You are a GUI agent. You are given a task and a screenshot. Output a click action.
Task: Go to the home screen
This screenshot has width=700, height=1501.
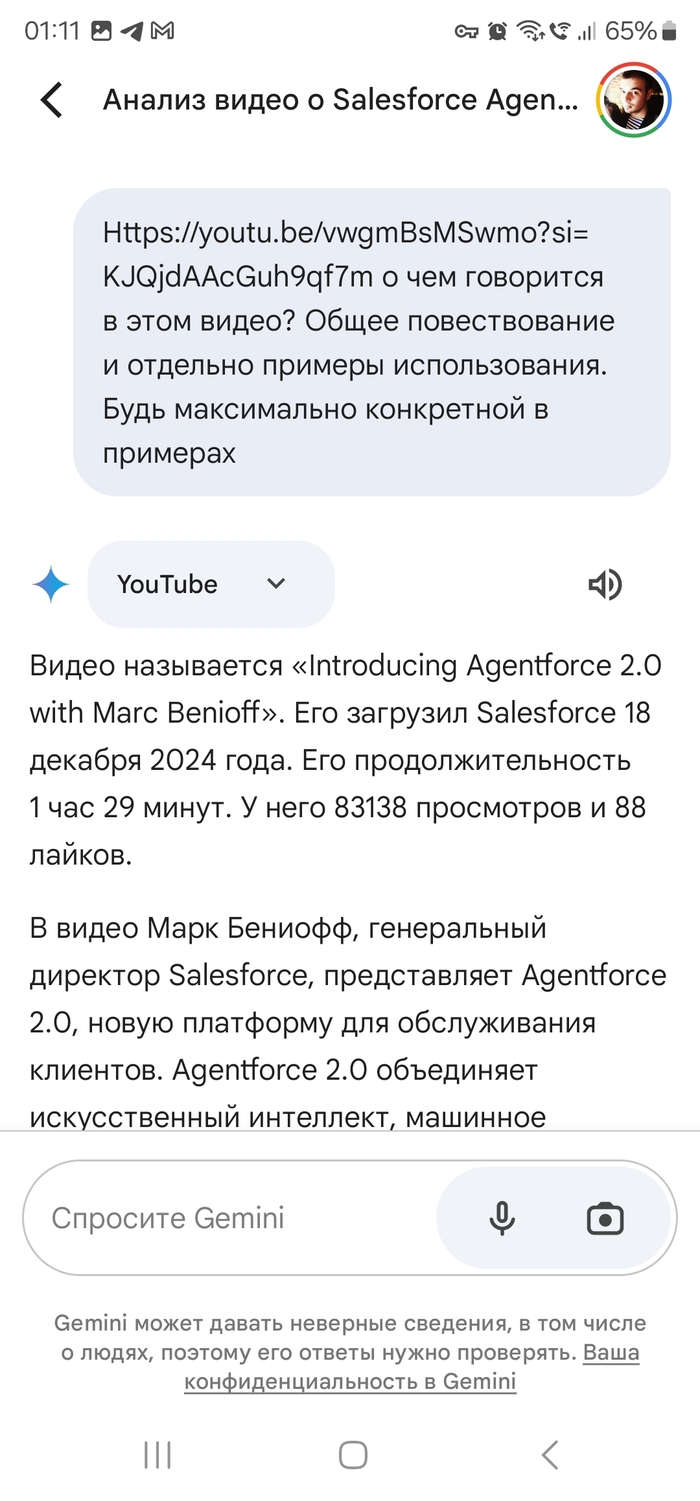(x=352, y=1455)
